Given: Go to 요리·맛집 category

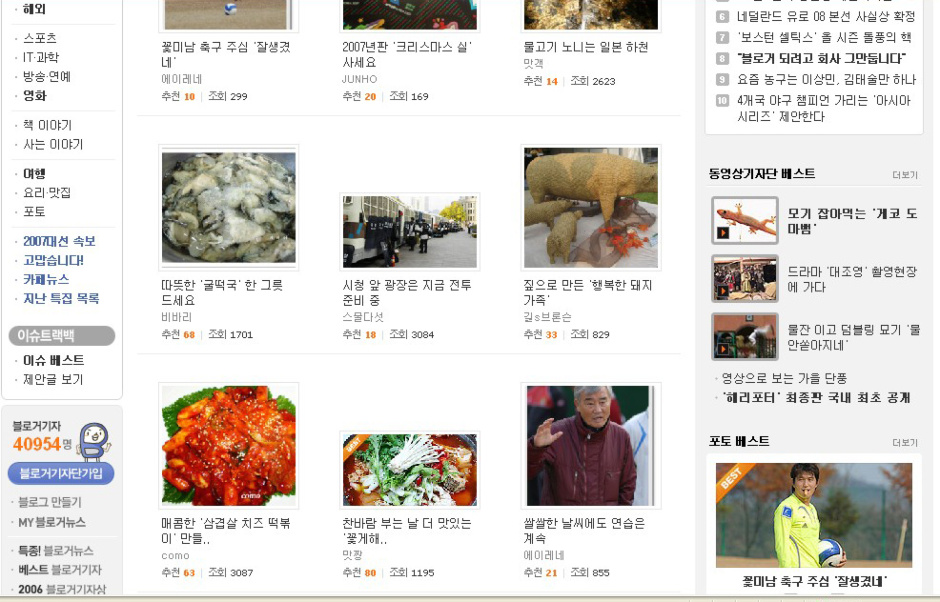Looking at the screenshot, I should pyautogui.click(x=47, y=193).
